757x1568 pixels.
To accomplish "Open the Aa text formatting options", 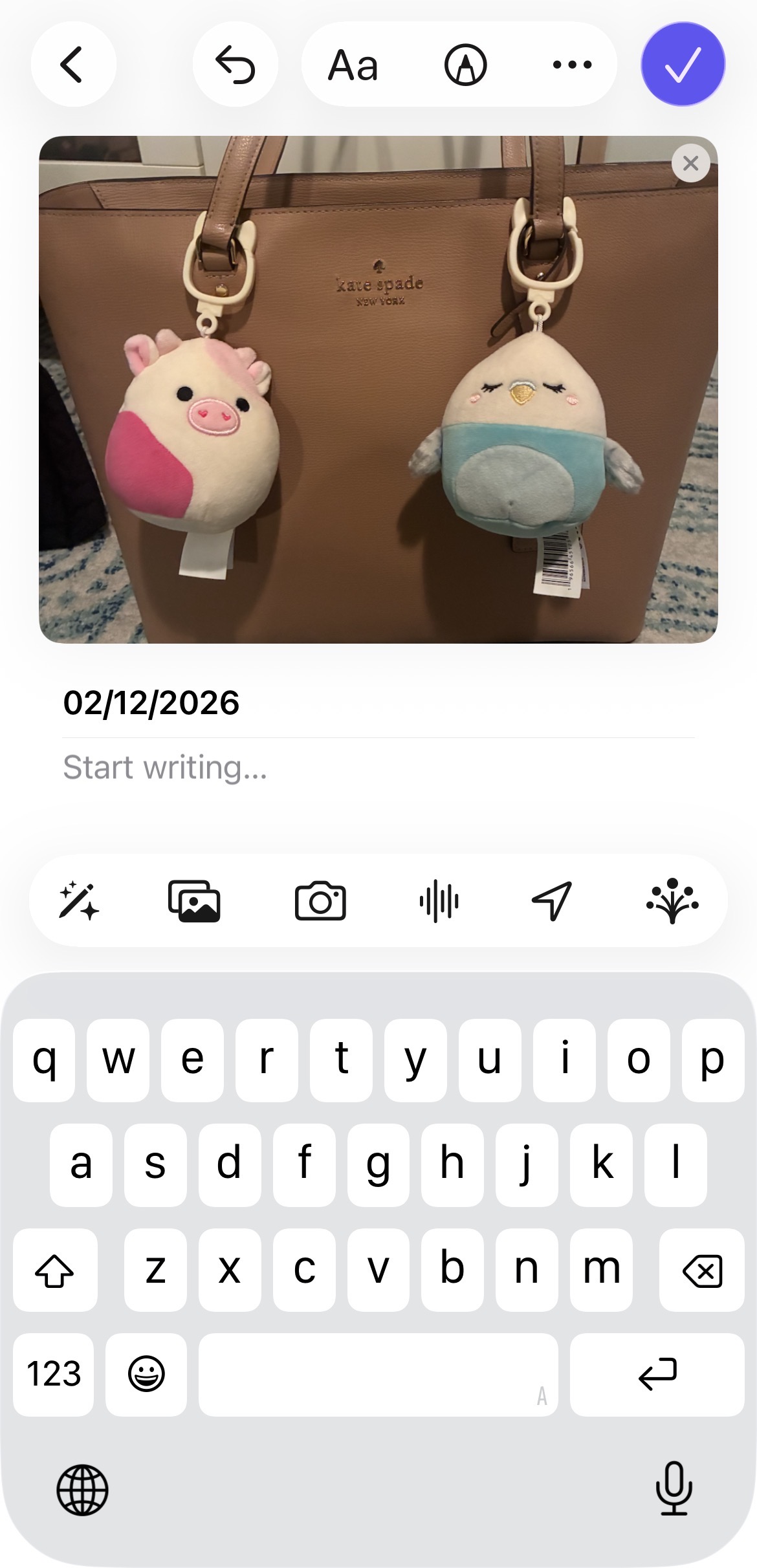I will pyautogui.click(x=353, y=65).
